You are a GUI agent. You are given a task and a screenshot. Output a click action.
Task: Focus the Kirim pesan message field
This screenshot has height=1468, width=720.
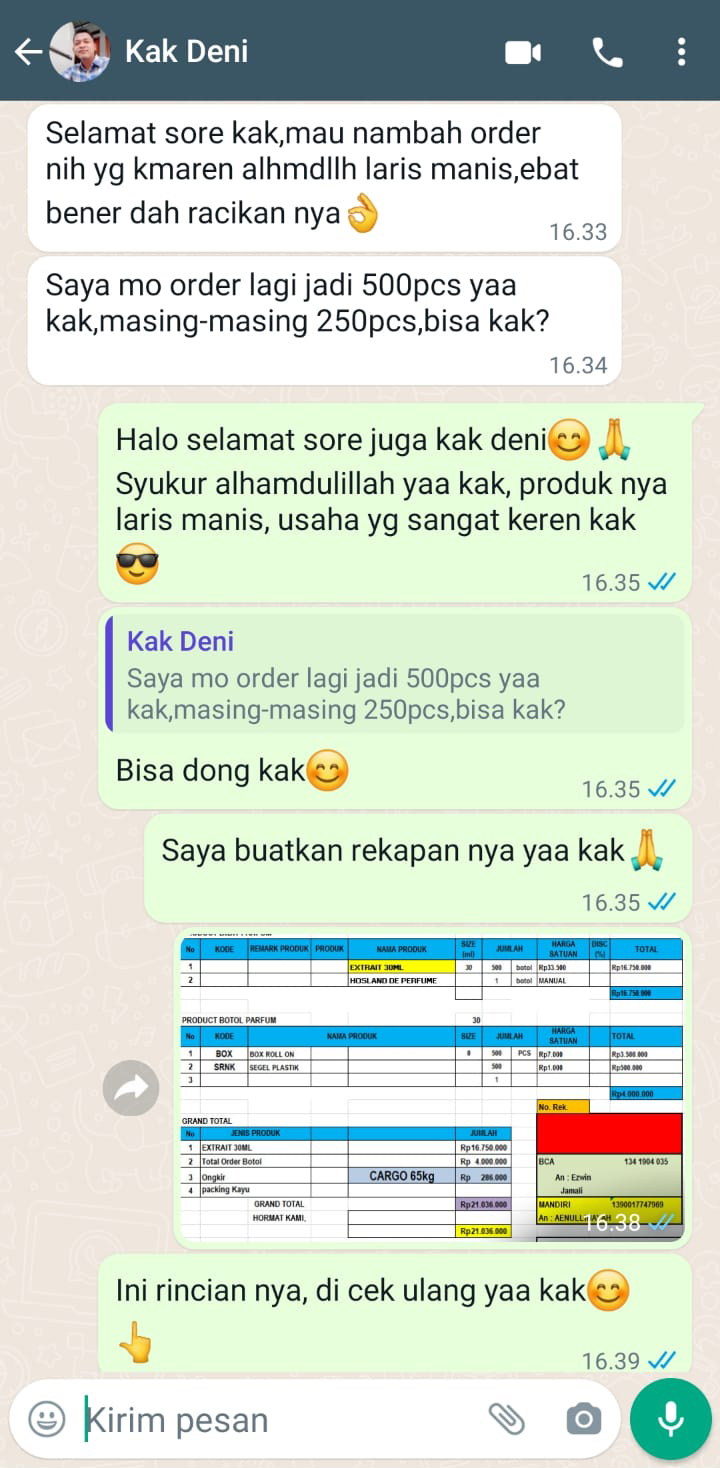270,1420
